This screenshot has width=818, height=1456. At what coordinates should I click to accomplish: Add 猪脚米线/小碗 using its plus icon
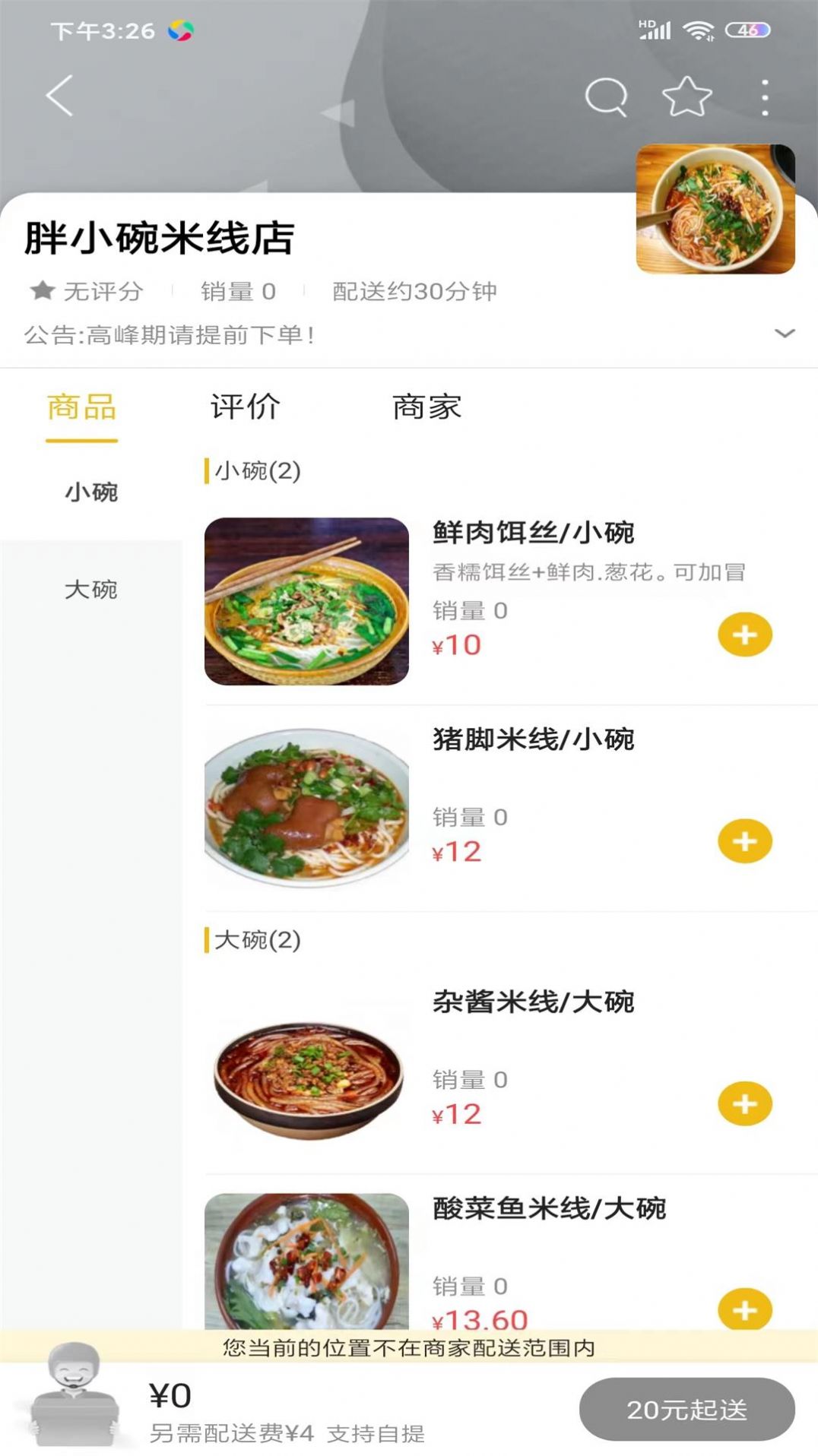[x=746, y=841]
